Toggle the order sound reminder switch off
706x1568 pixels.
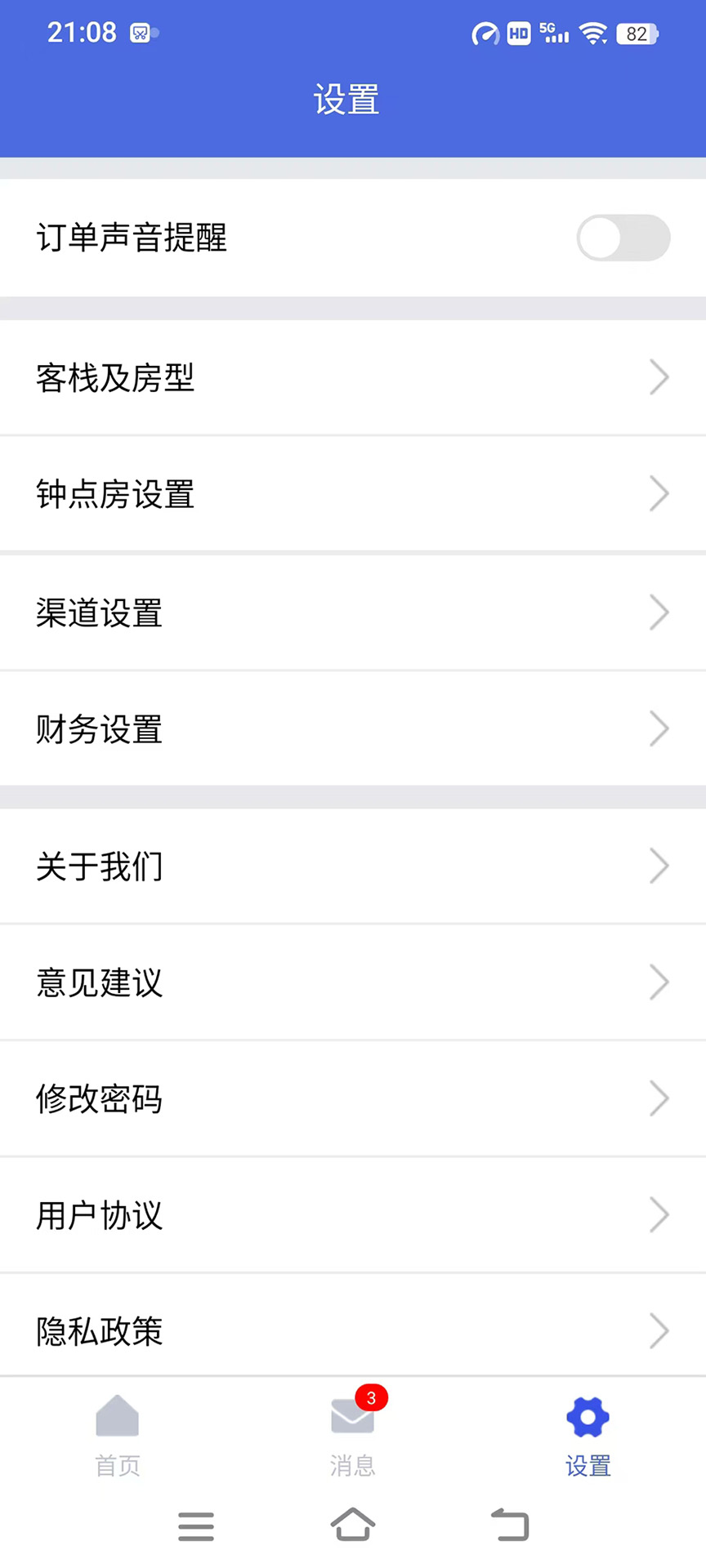pos(623,238)
